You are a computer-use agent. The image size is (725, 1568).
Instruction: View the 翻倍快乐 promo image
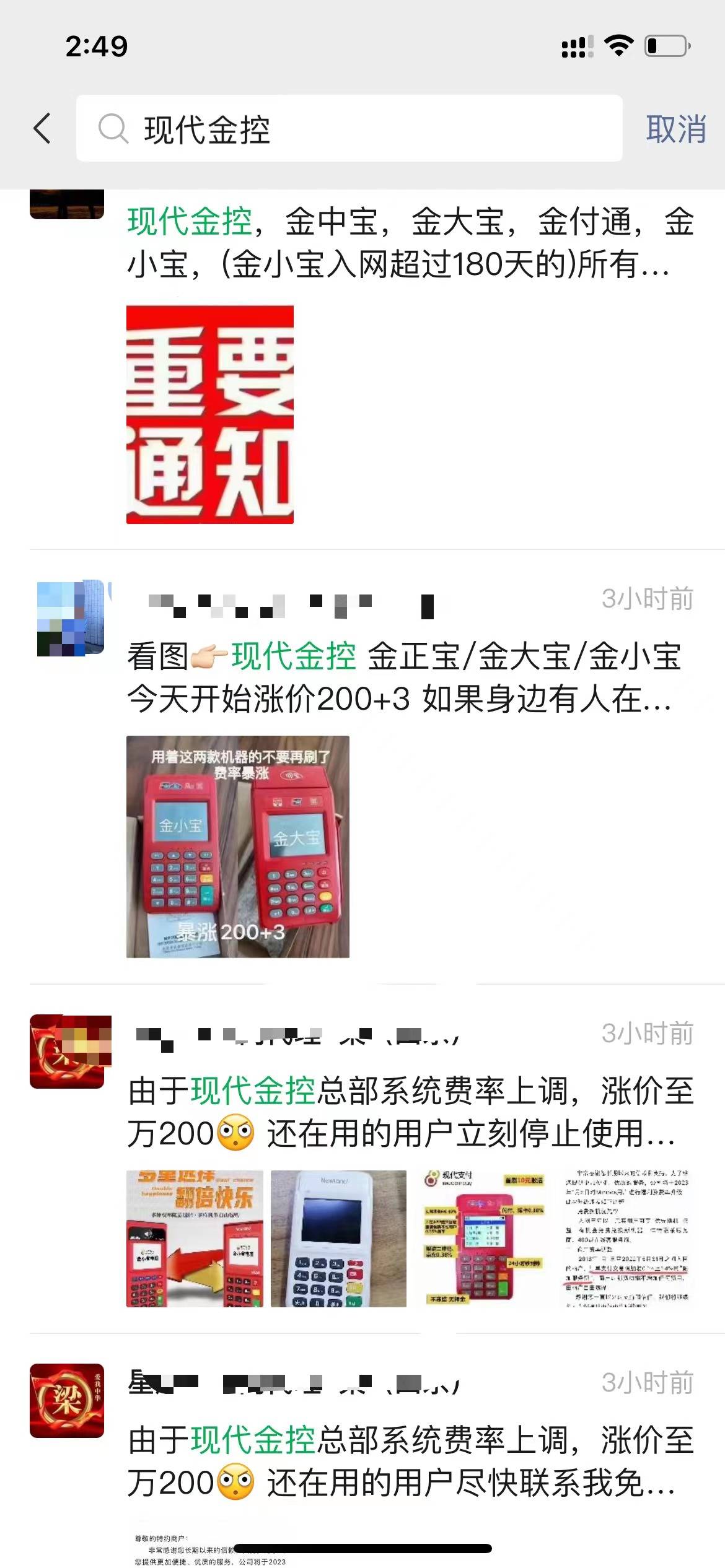pyautogui.click(x=195, y=1239)
